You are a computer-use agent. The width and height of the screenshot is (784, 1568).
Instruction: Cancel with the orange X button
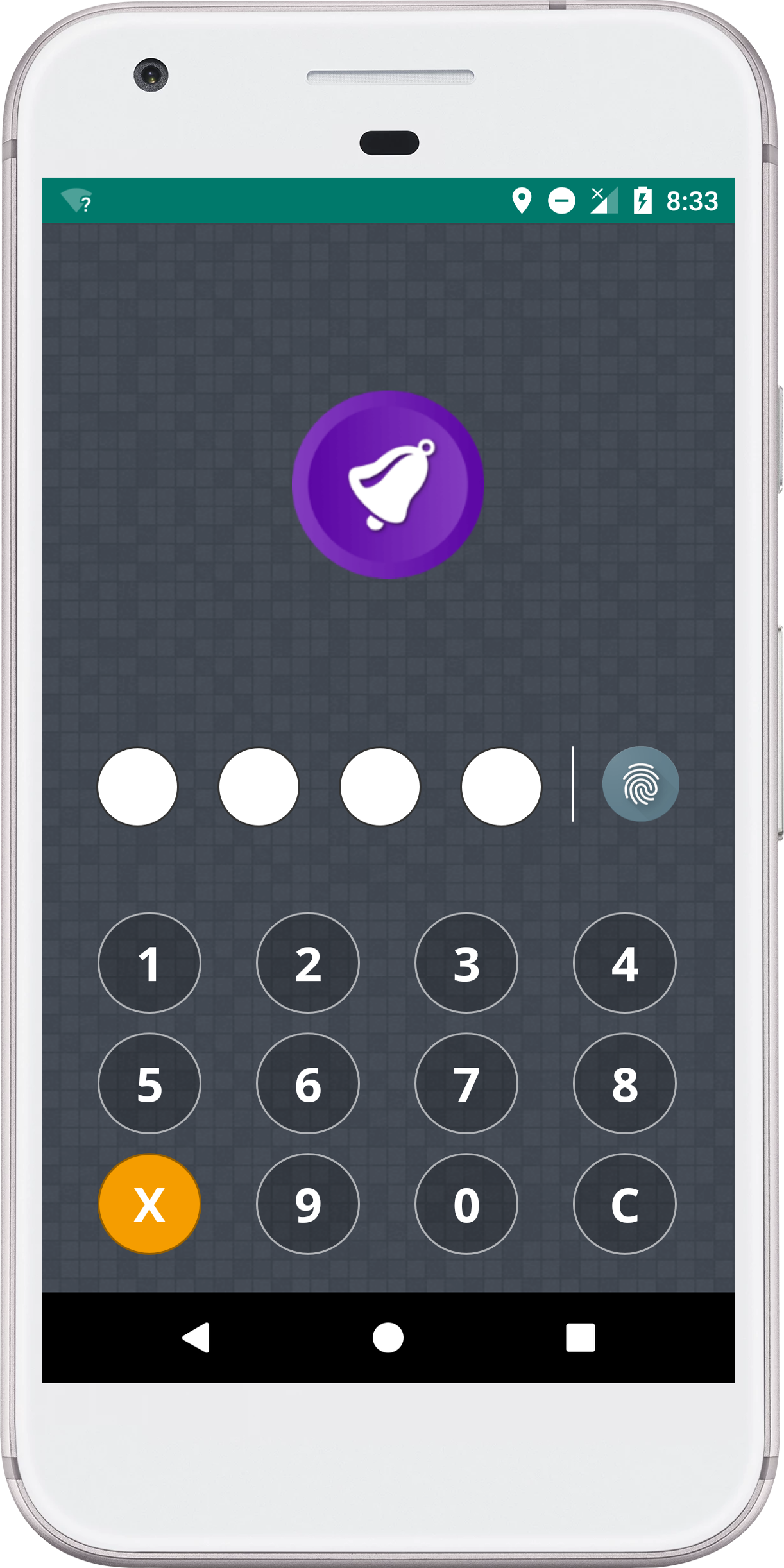(x=149, y=1204)
